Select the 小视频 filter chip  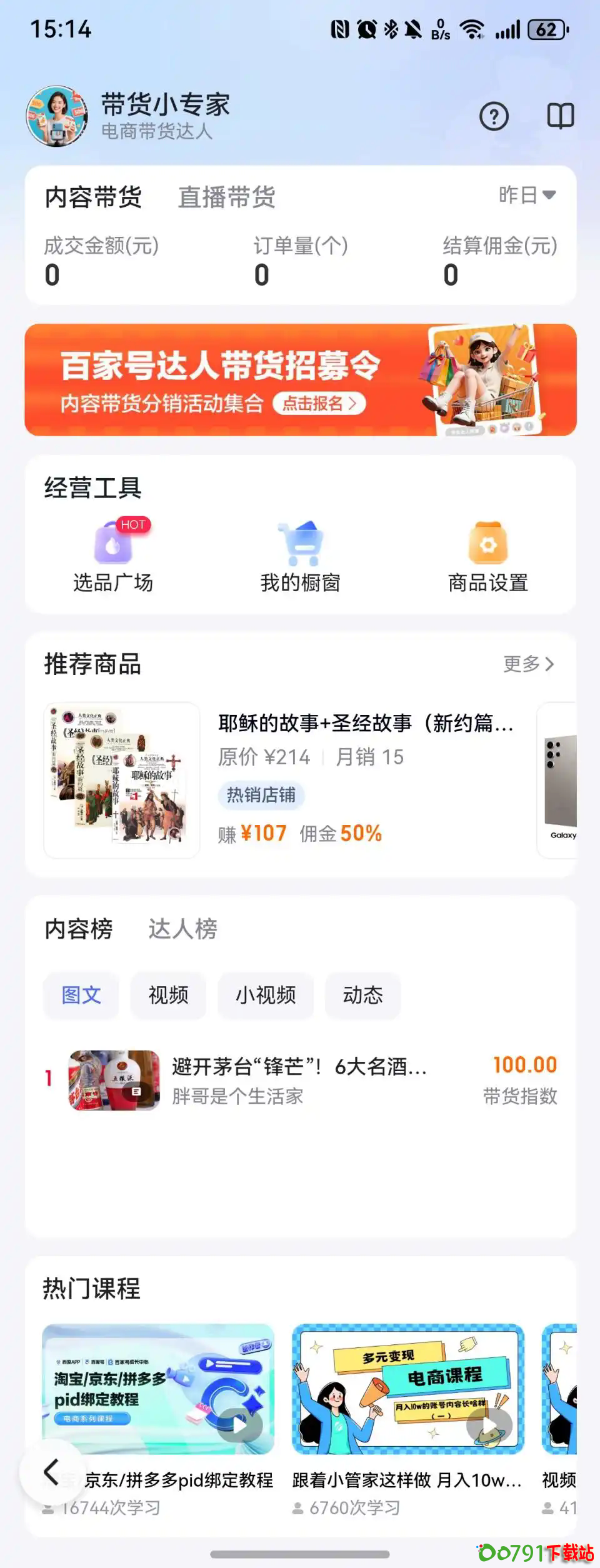[266, 995]
